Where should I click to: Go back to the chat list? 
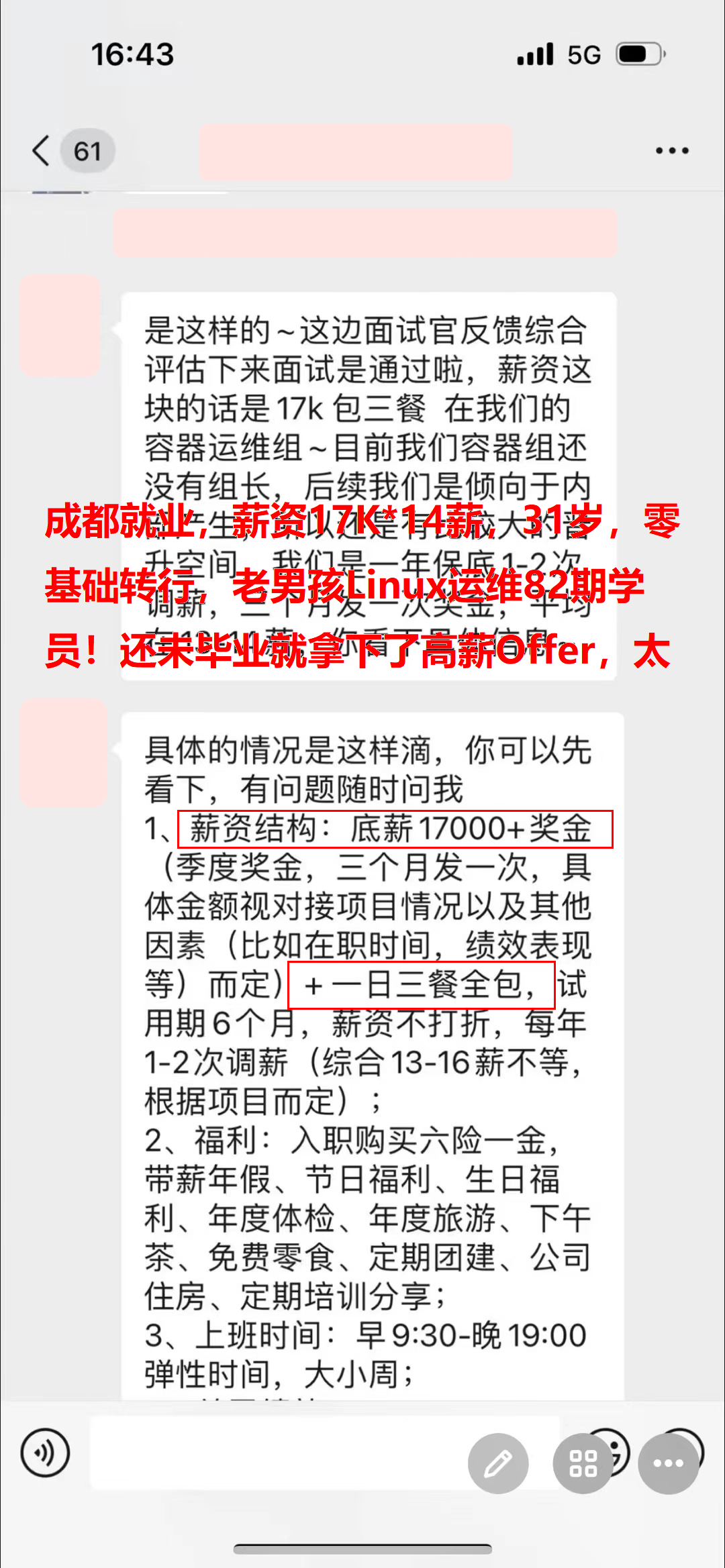click(42, 150)
